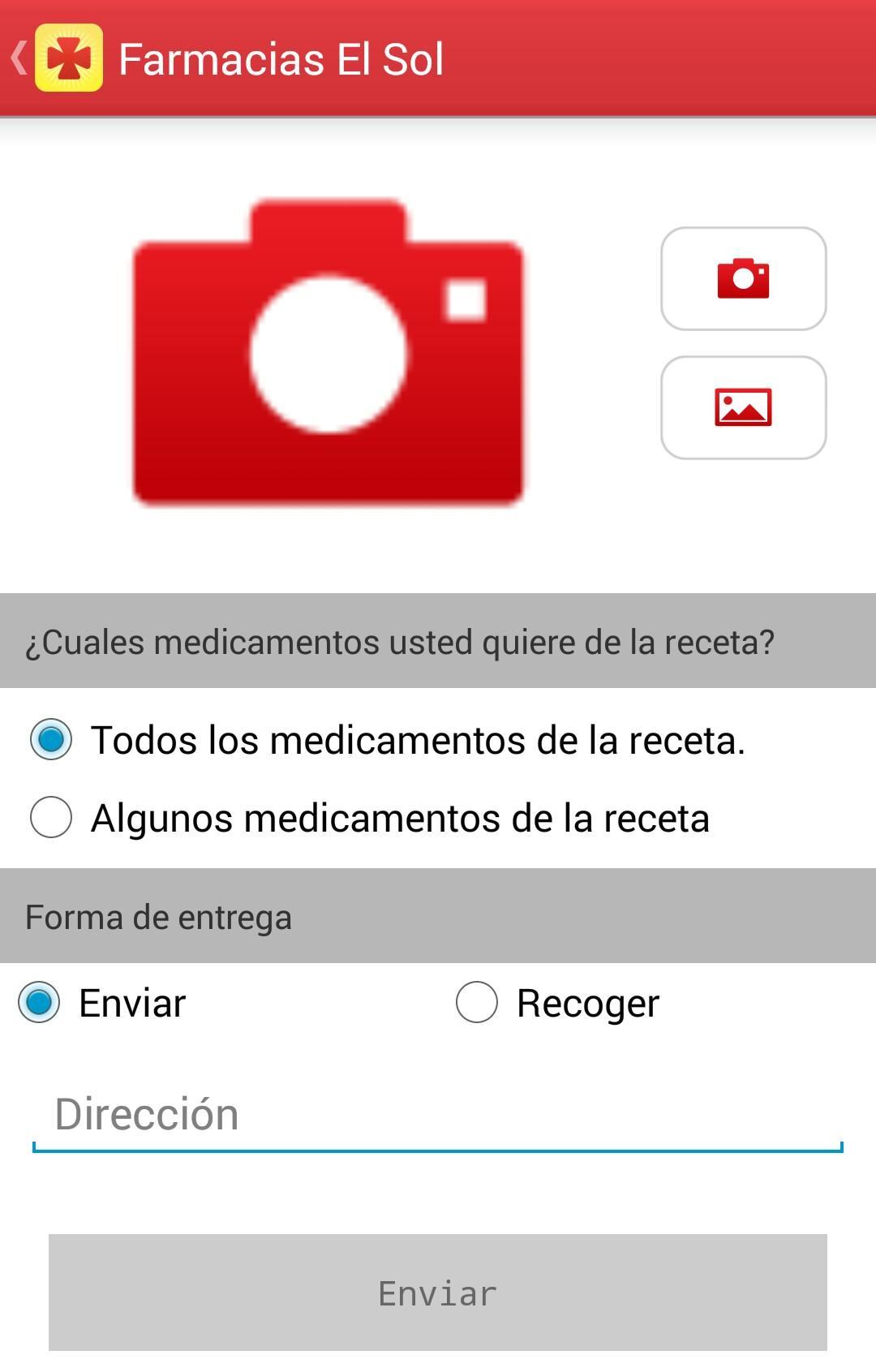
Task: Tap the white lens circle on the camera graphic
Action: [328, 353]
